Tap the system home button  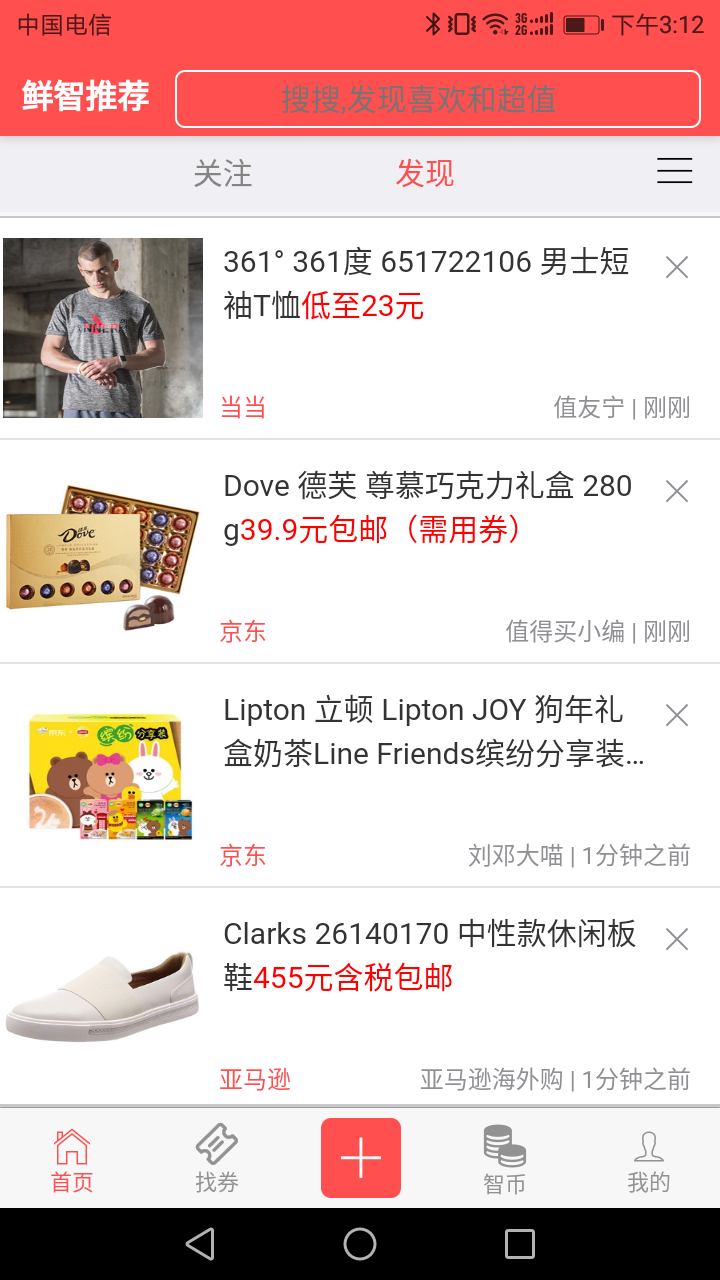(x=360, y=1244)
